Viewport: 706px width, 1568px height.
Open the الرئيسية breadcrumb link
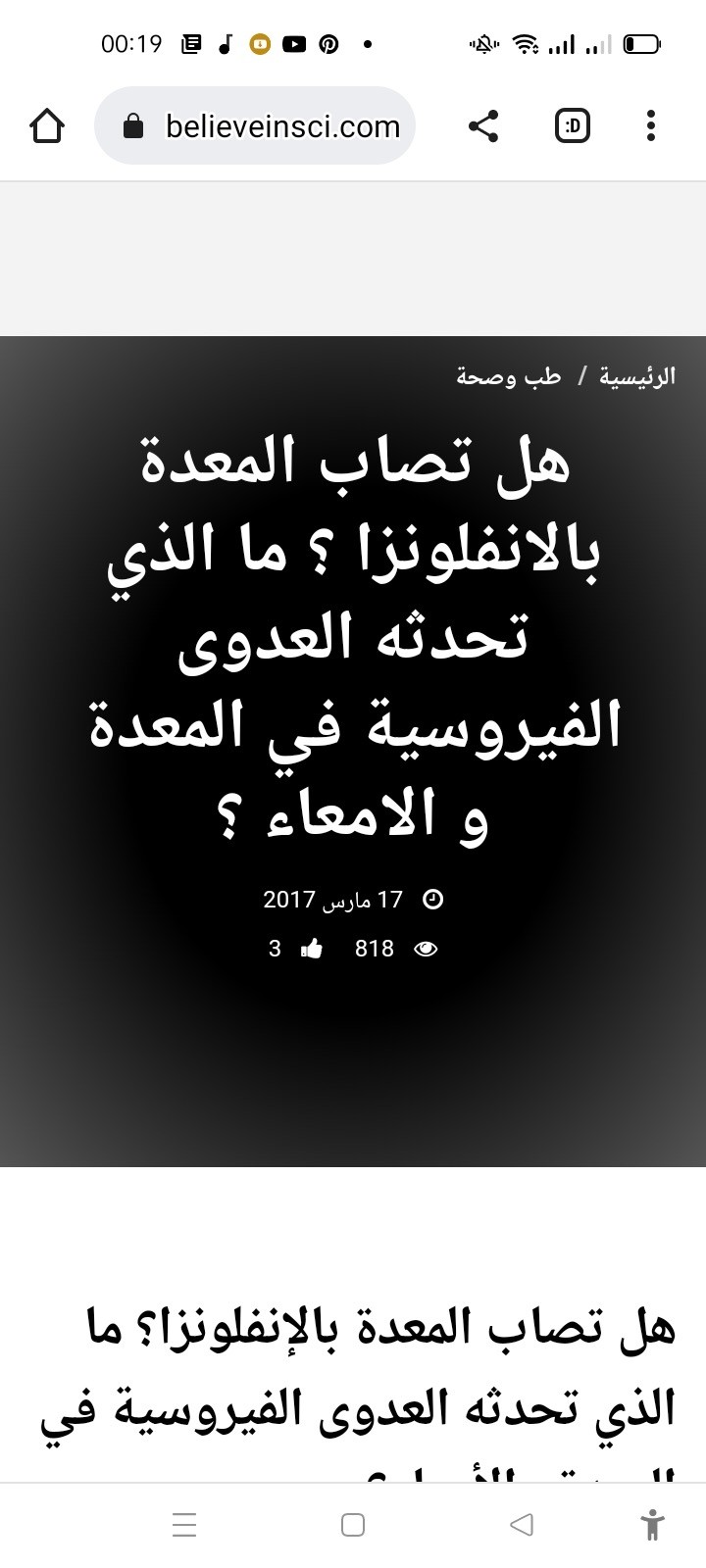pos(638,376)
